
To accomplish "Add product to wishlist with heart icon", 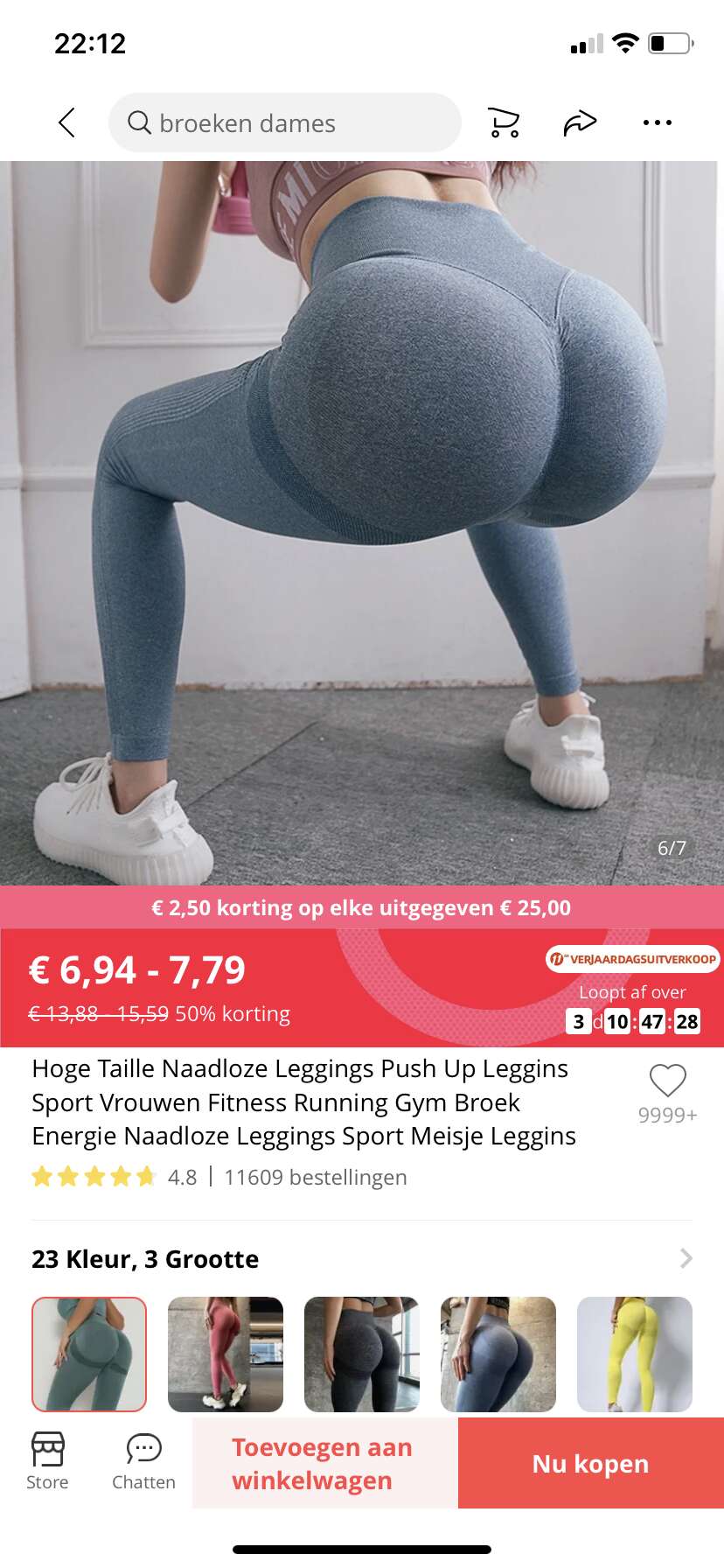I will pos(667,1081).
